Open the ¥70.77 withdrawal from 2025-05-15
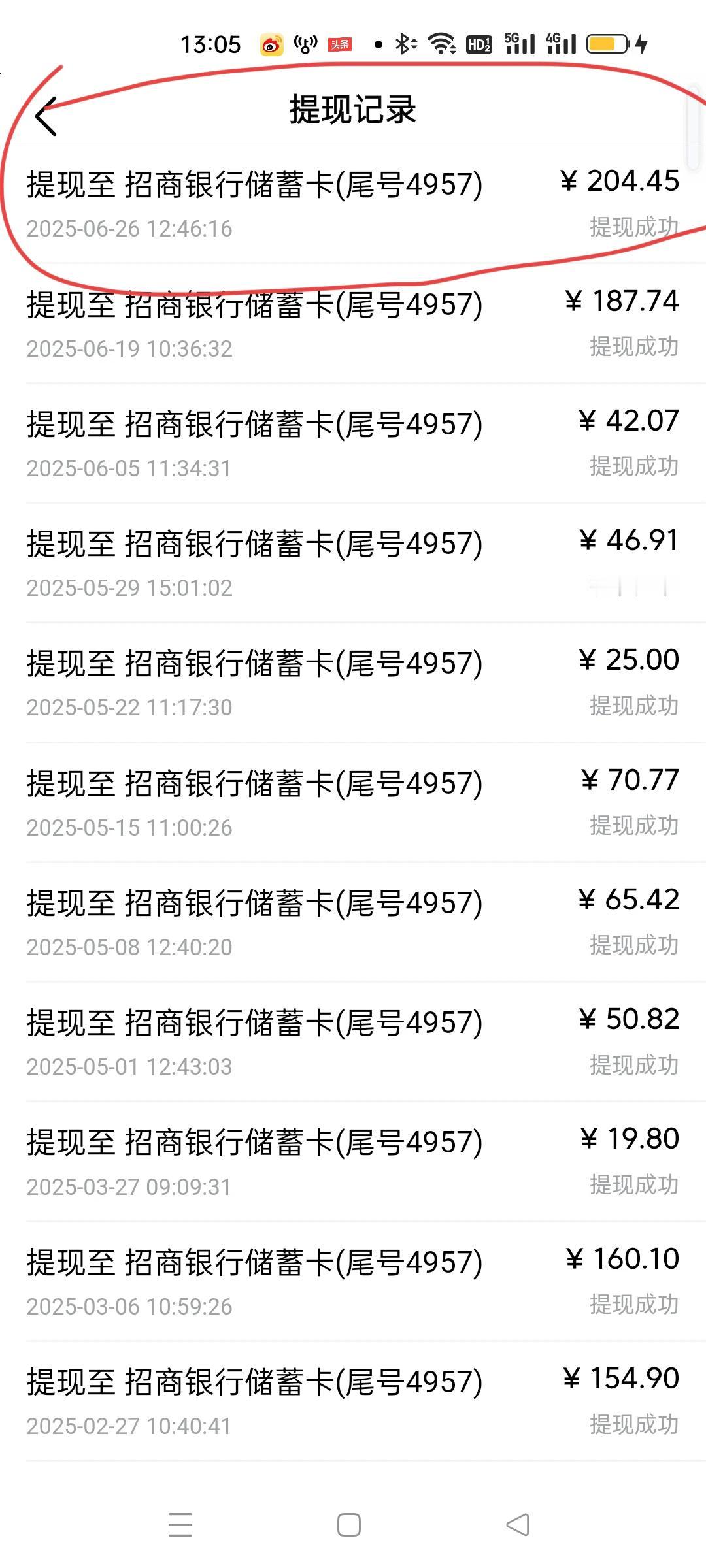 pyautogui.click(x=353, y=802)
